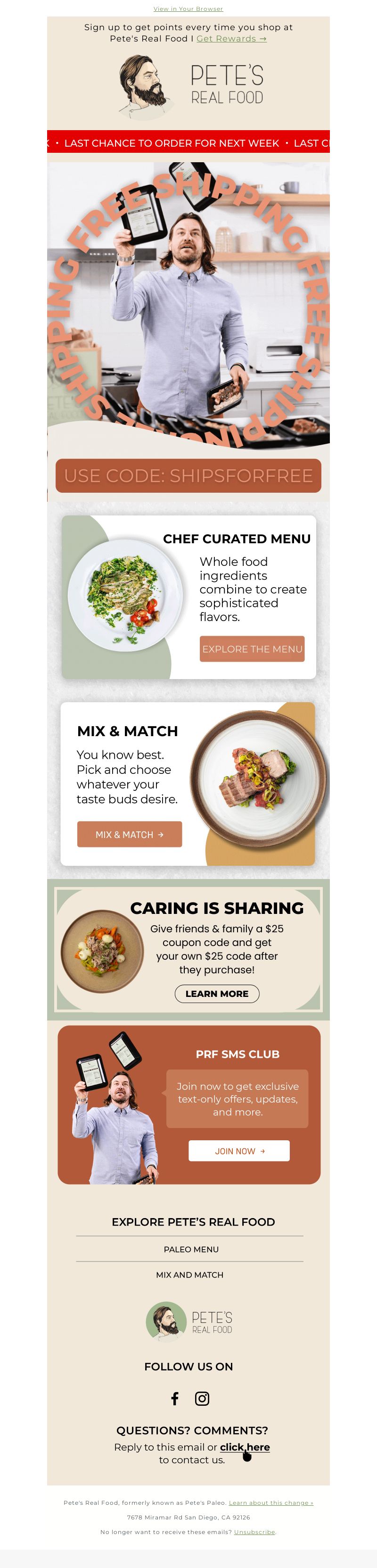The height and width of the screenshot is (1568, 377).
Task: Join the PRF SMS Club now
Action: [x=239, y=1151]
